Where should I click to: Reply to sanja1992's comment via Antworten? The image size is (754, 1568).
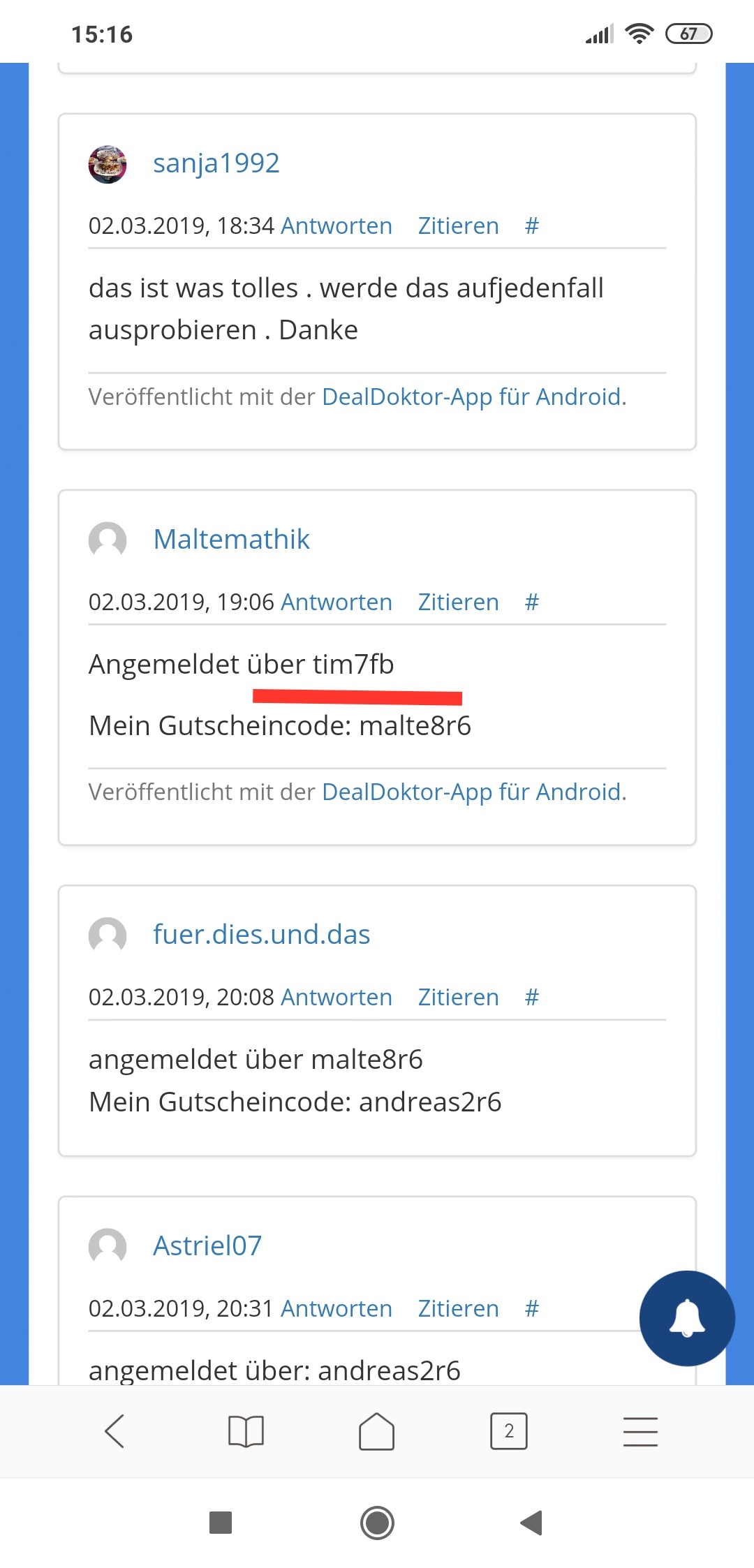coord(337,226)
